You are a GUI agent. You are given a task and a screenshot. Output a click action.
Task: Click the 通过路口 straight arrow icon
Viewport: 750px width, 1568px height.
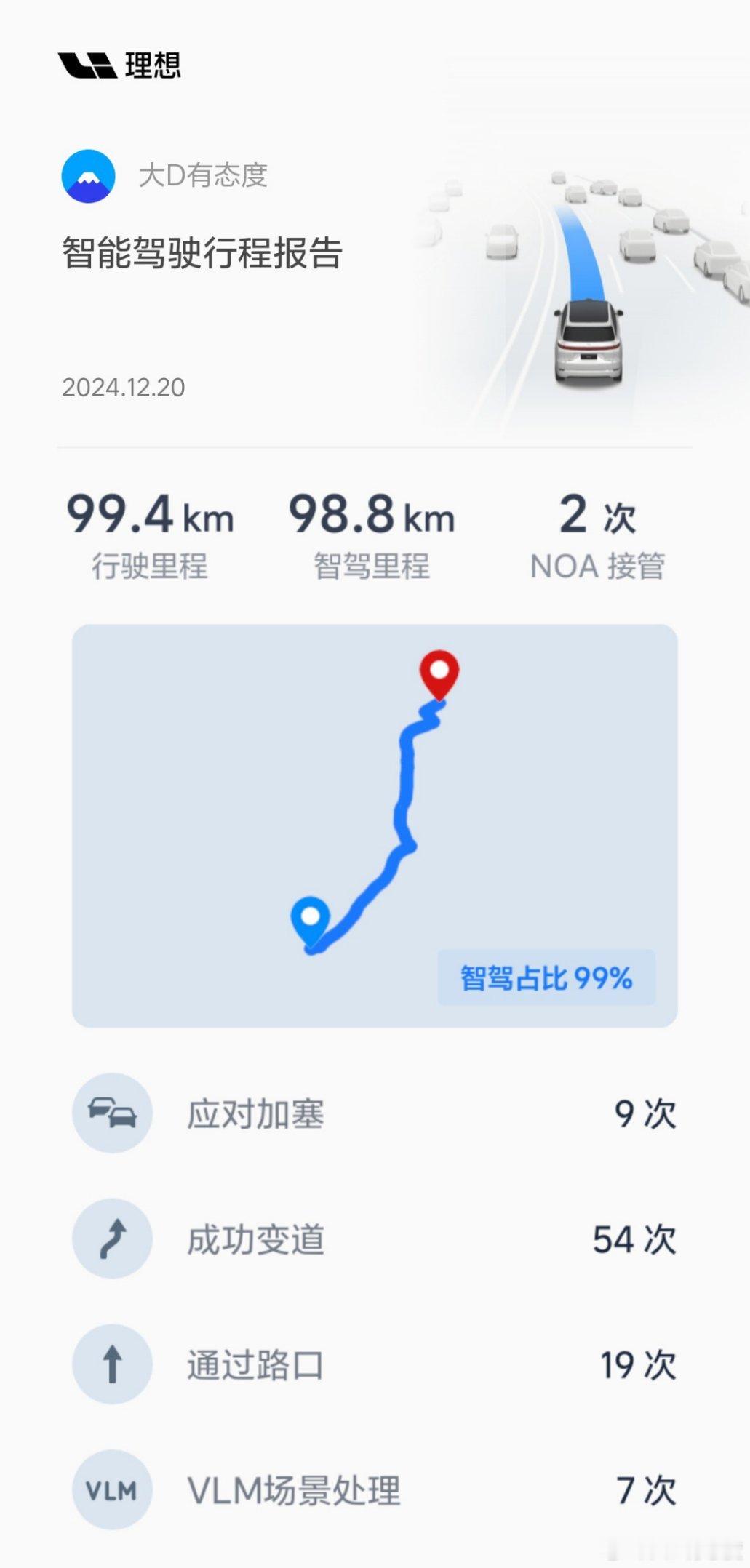click(x=111, y=1365)
